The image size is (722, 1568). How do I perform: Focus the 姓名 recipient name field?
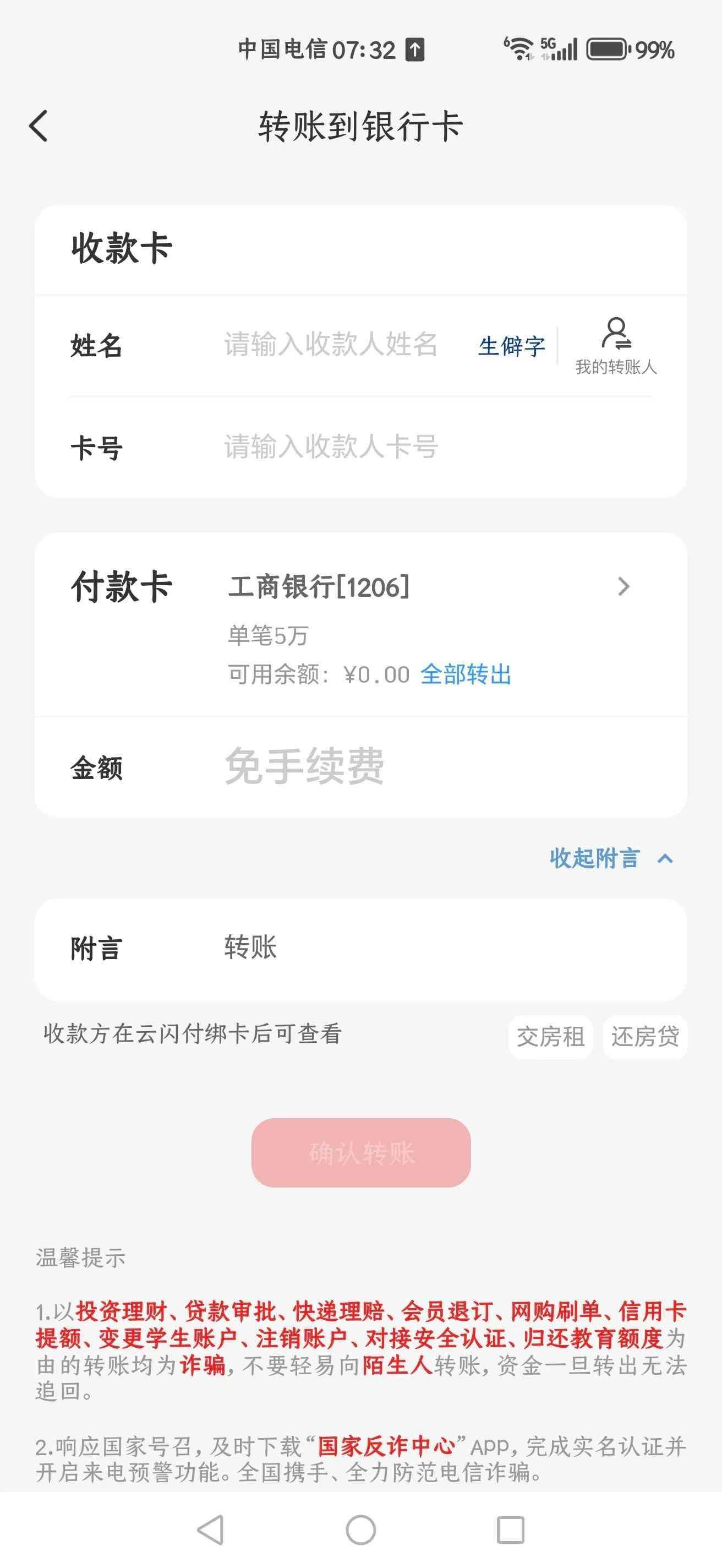tap(330, 345)
